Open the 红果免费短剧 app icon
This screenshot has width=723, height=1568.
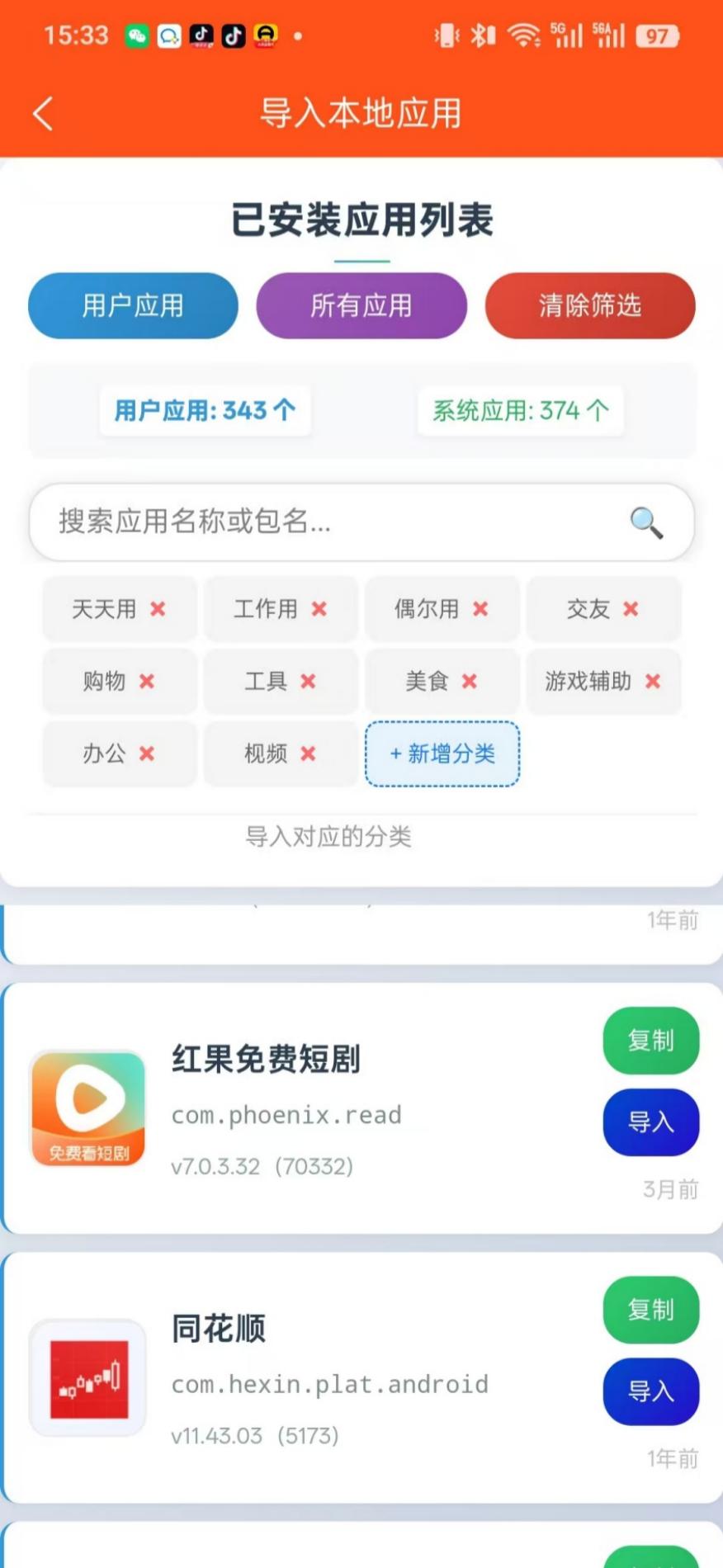coord(87,1106)
